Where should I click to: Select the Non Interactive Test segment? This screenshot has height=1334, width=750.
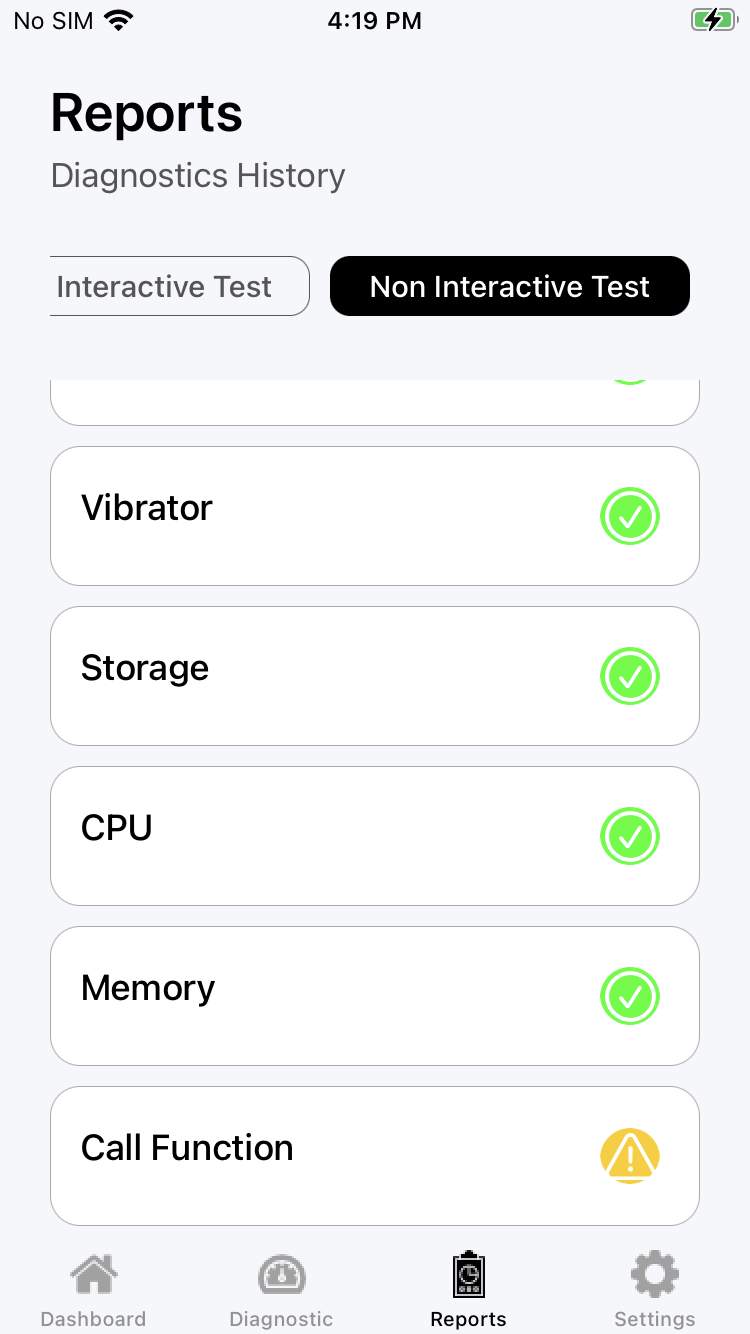[510, 286]
